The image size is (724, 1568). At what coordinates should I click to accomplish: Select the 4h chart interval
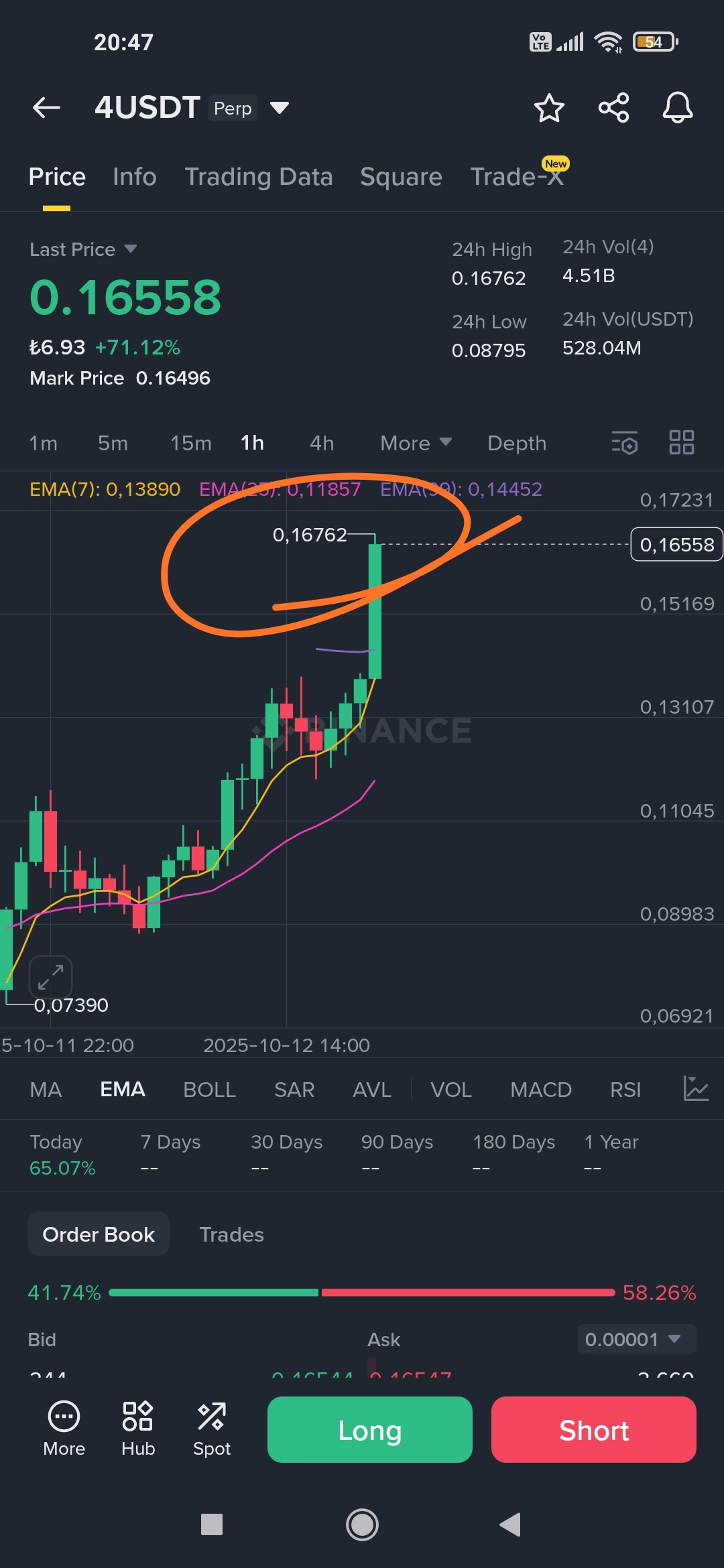[x=322, y=444]
